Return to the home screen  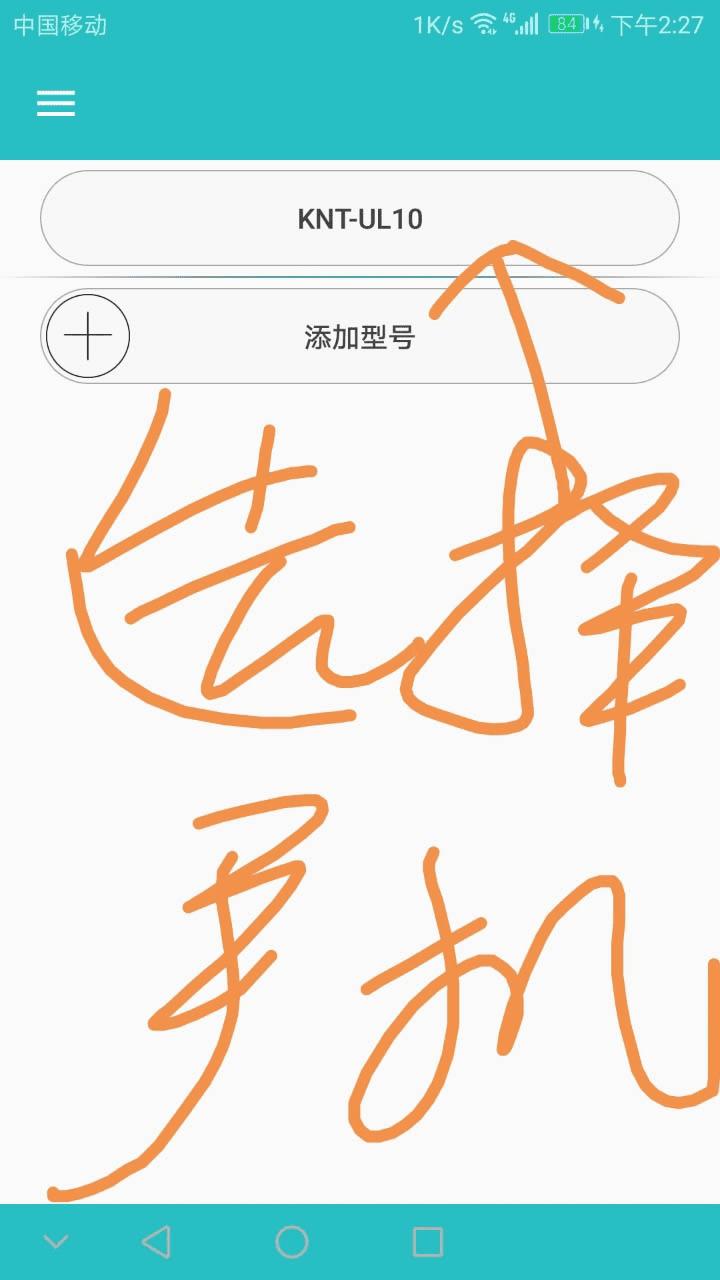click(x=292, y=1242)
